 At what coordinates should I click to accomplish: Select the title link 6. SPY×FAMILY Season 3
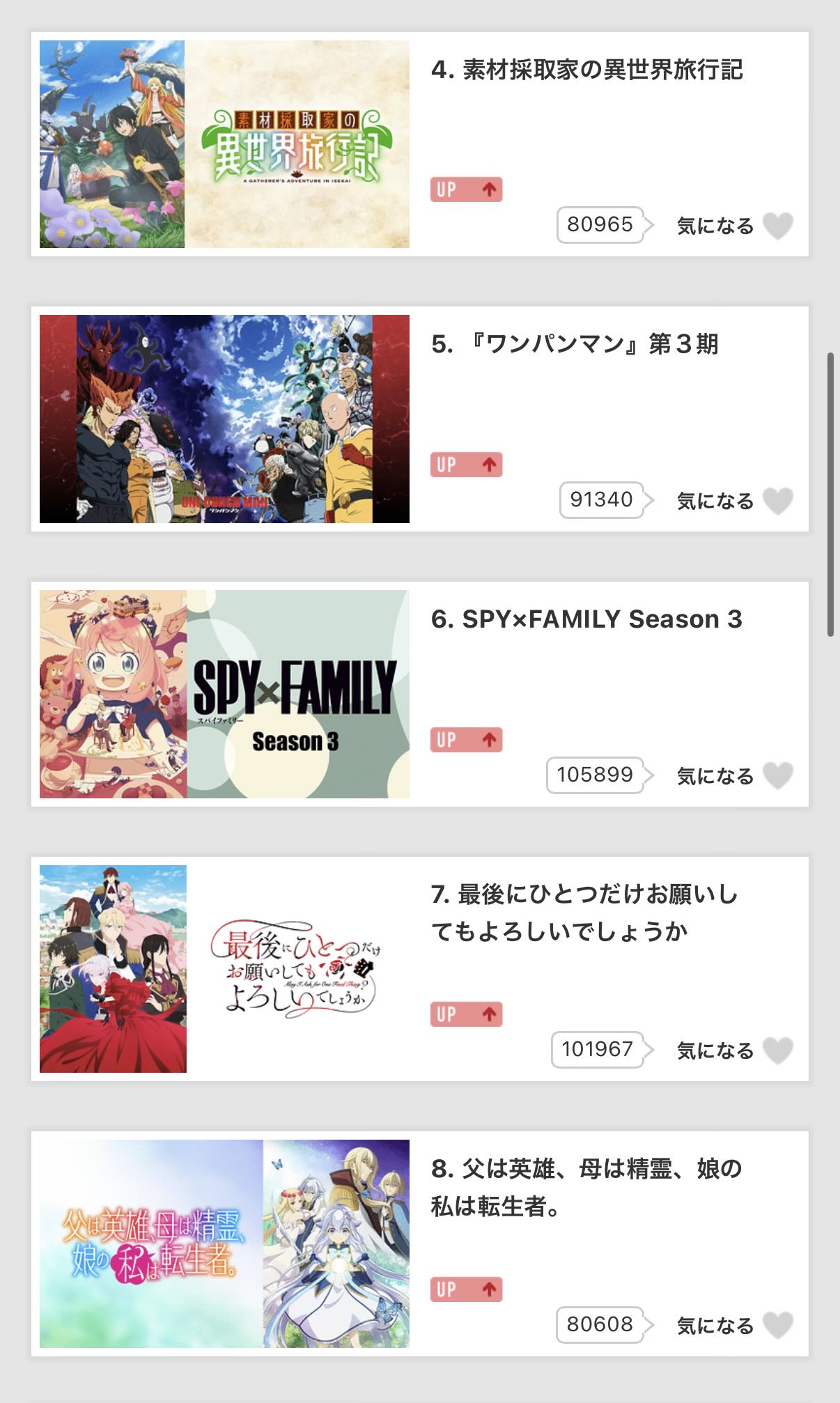tap(586, 619)
